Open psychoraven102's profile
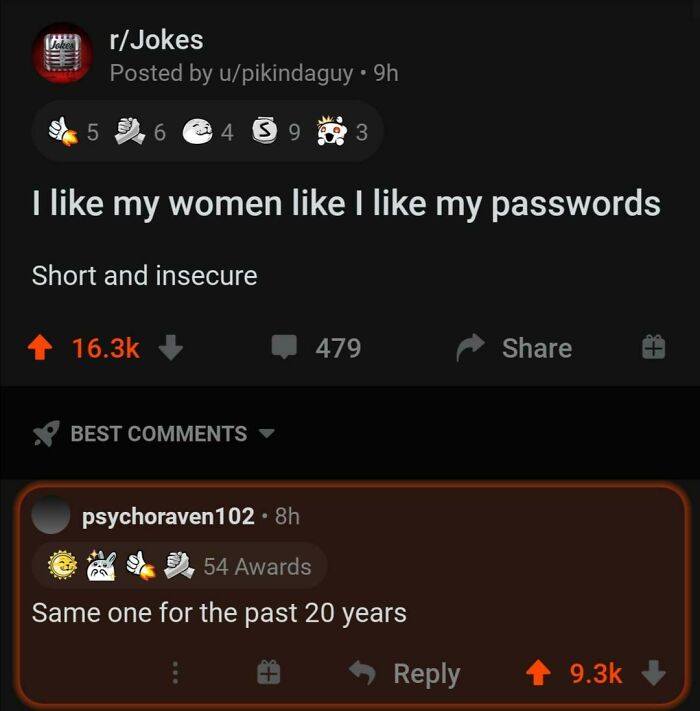 (x=167, y=516)
